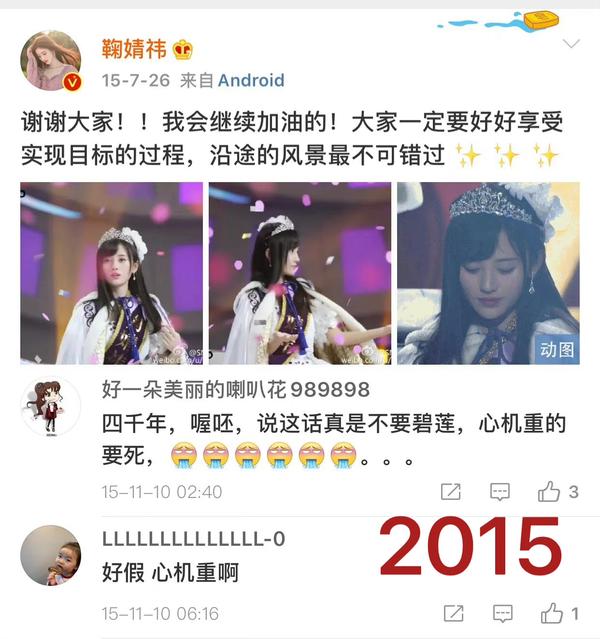Repost the comment 好假 心机重啊
Image resolution: width=600 pixels, height=639 pixels.
(x=451, y=612)
